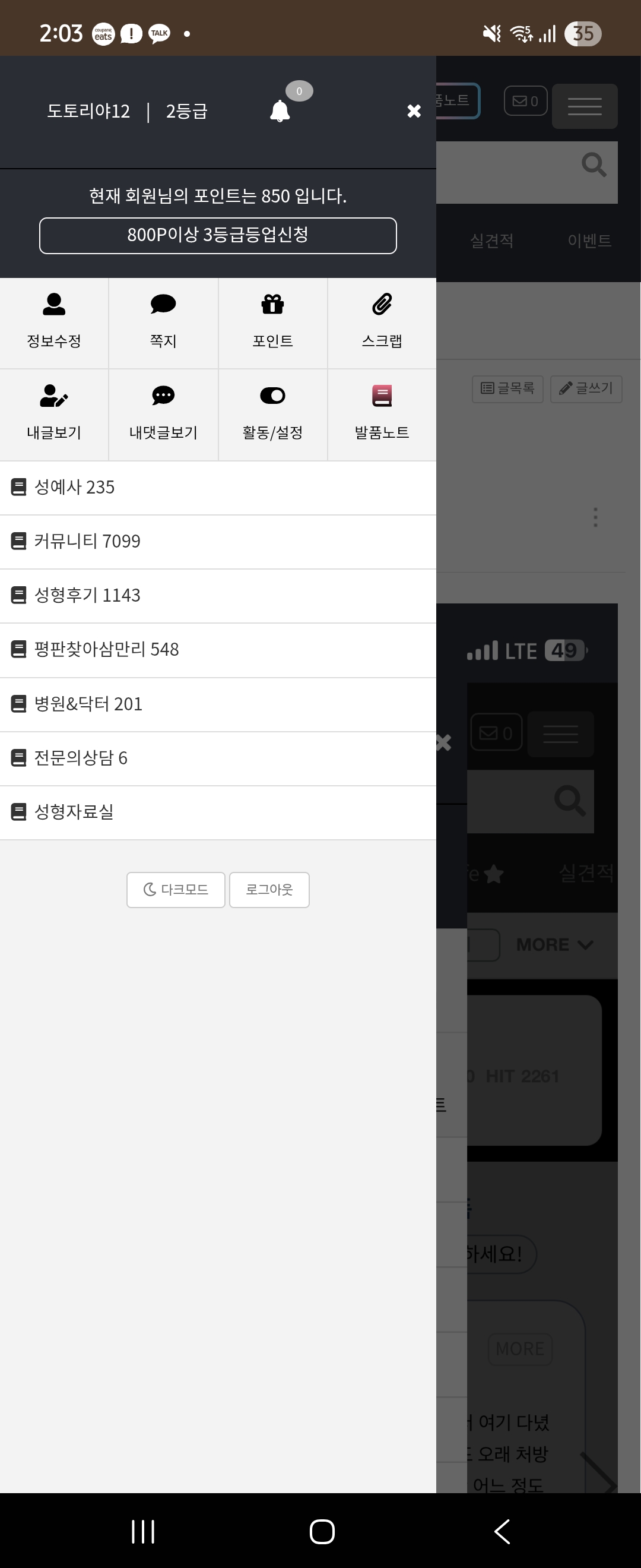Open the 성예사 board
Image resolution: width=641 pixels, height=1568 pixels.
pos(75,488)
